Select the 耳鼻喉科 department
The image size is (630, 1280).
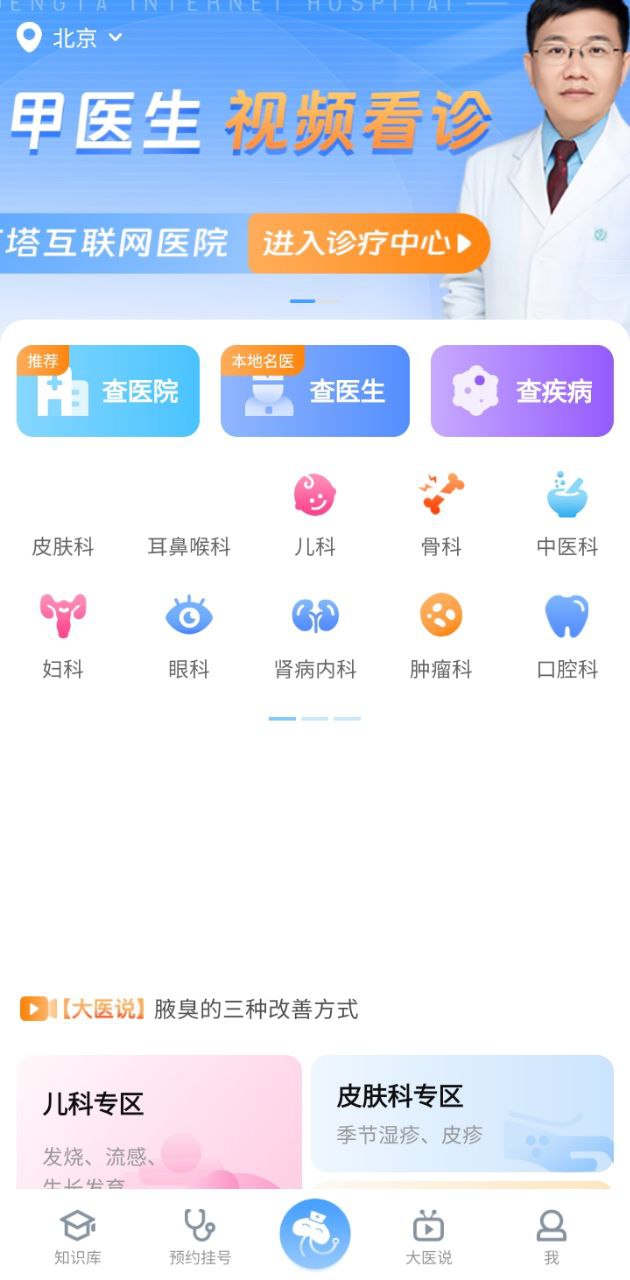click(x=189, y=546)
